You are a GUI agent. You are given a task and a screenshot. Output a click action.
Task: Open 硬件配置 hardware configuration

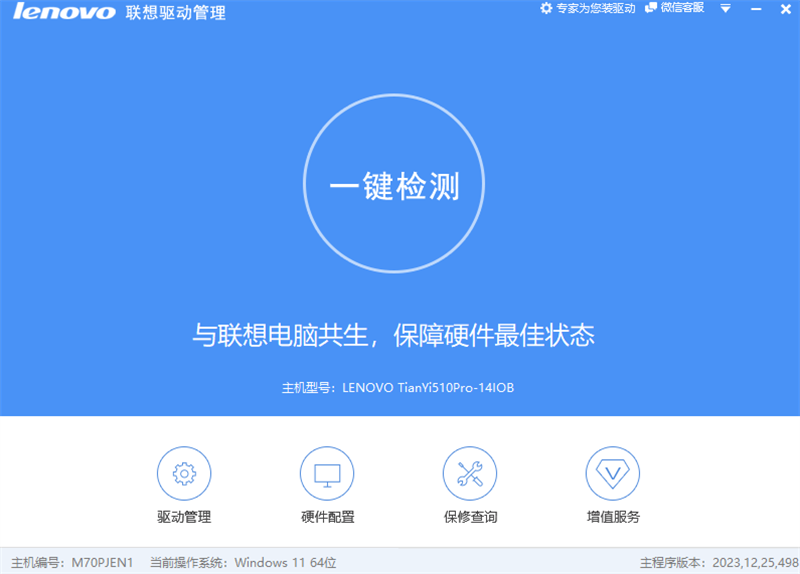coord(327,474)
